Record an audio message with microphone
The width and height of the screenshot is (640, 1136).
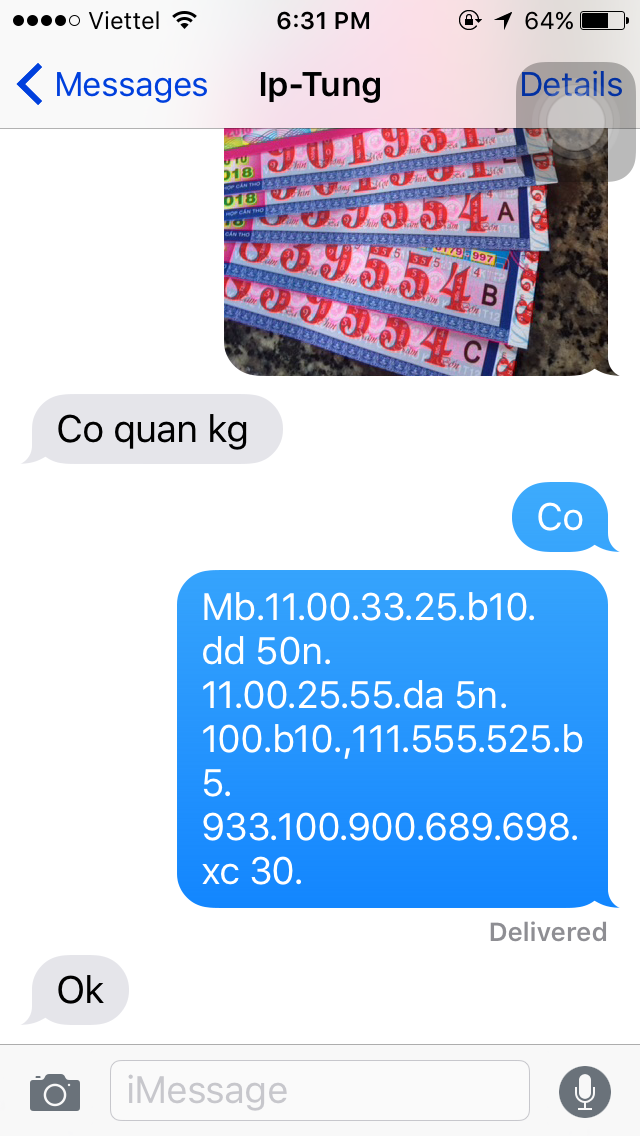click(585, 1091)
